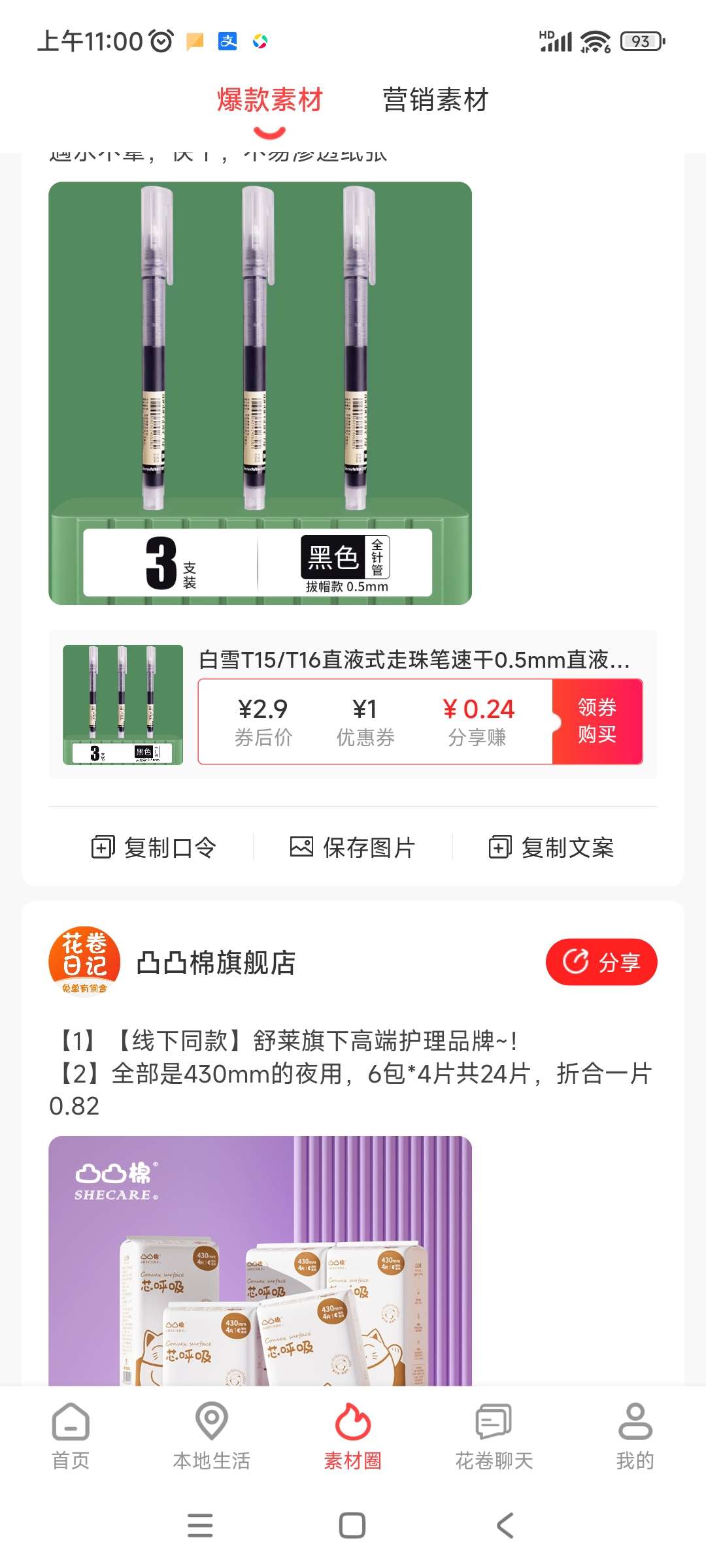The image size is (706, 1568).
Task: Switch to the 营销素材 tab
Action: 435,100
